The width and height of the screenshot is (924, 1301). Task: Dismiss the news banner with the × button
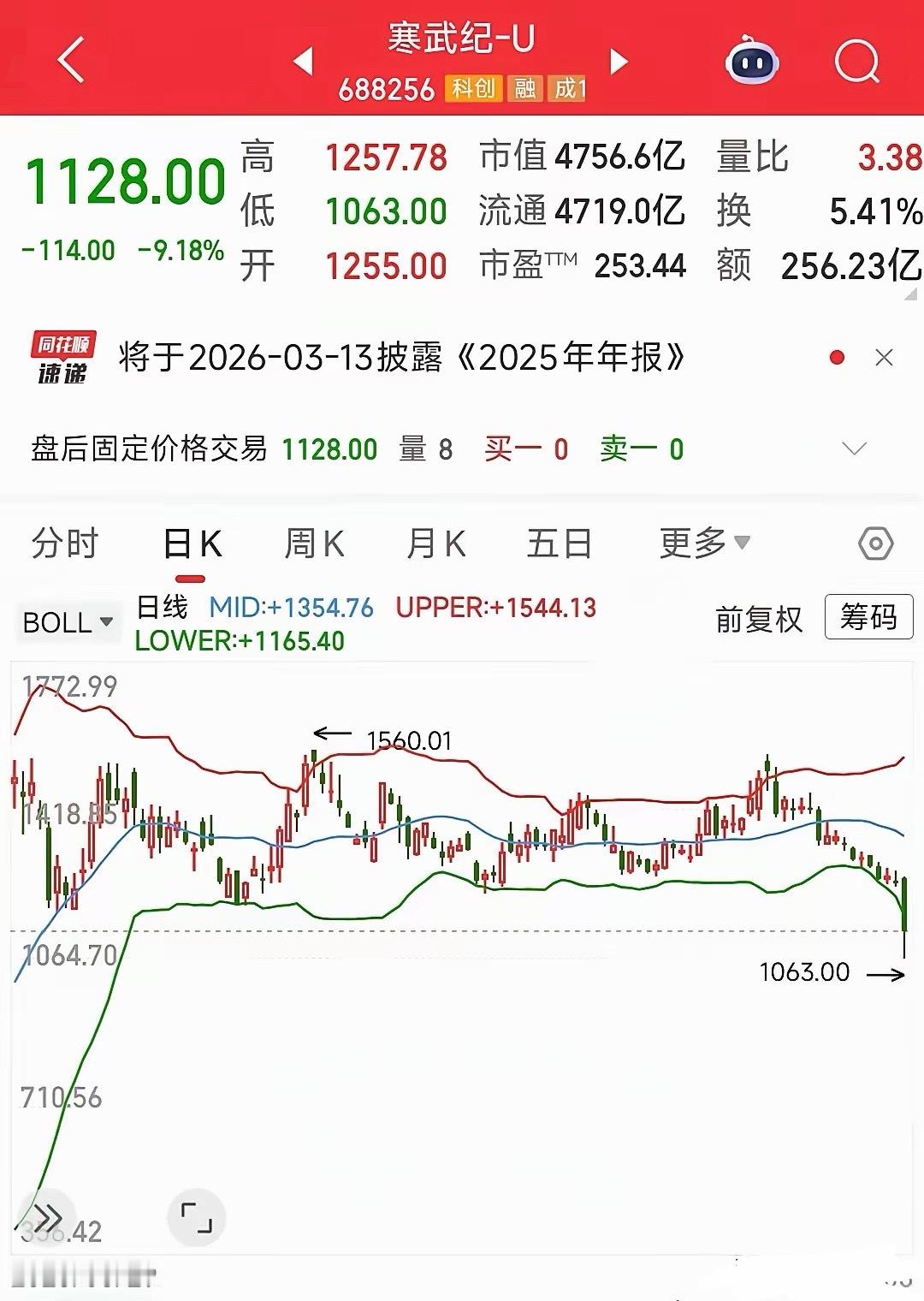885,357
